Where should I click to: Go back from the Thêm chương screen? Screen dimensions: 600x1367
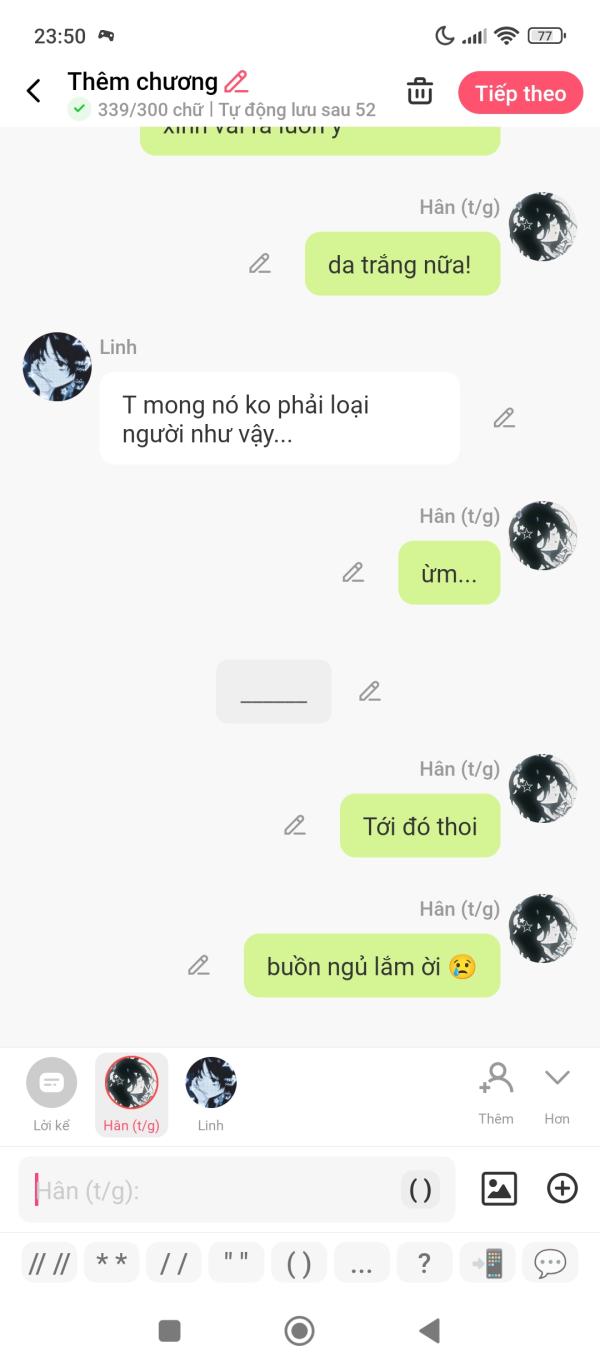[x=34, y=92]
